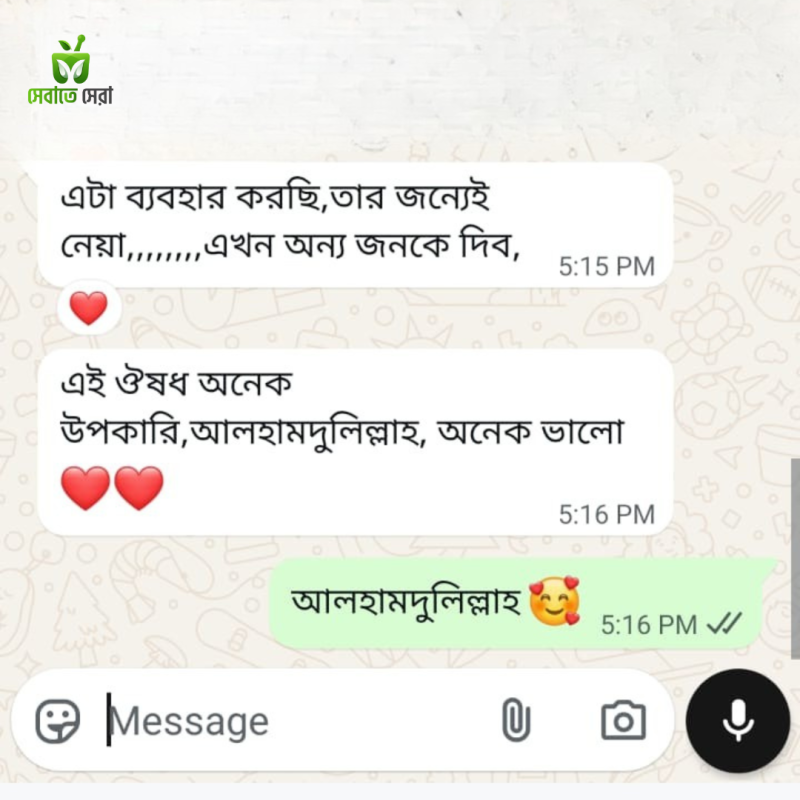The width and height of the screenshot is (800, 800).
Task: Attach a file with the paperclip
Action: (516, 721)
